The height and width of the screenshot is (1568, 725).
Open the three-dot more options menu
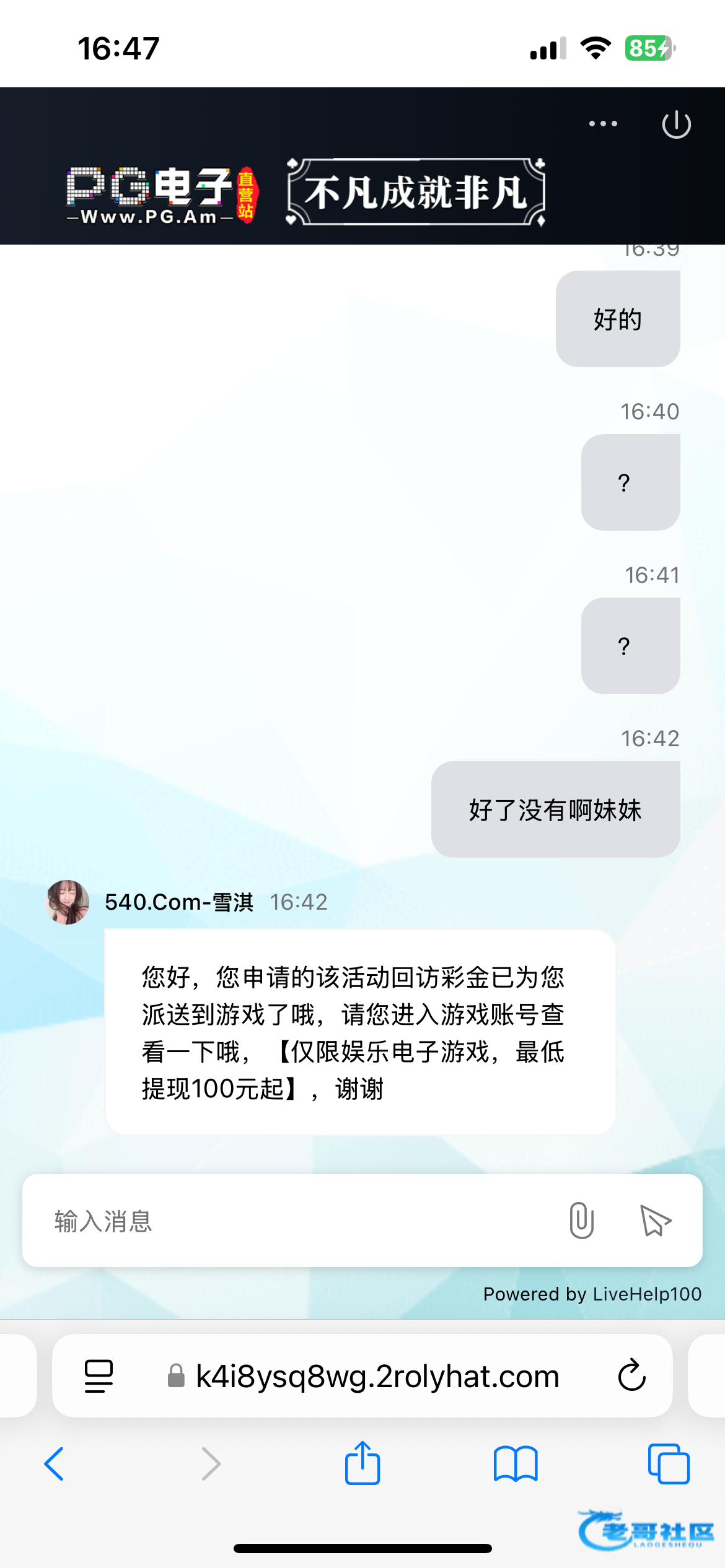click(603, 124)
